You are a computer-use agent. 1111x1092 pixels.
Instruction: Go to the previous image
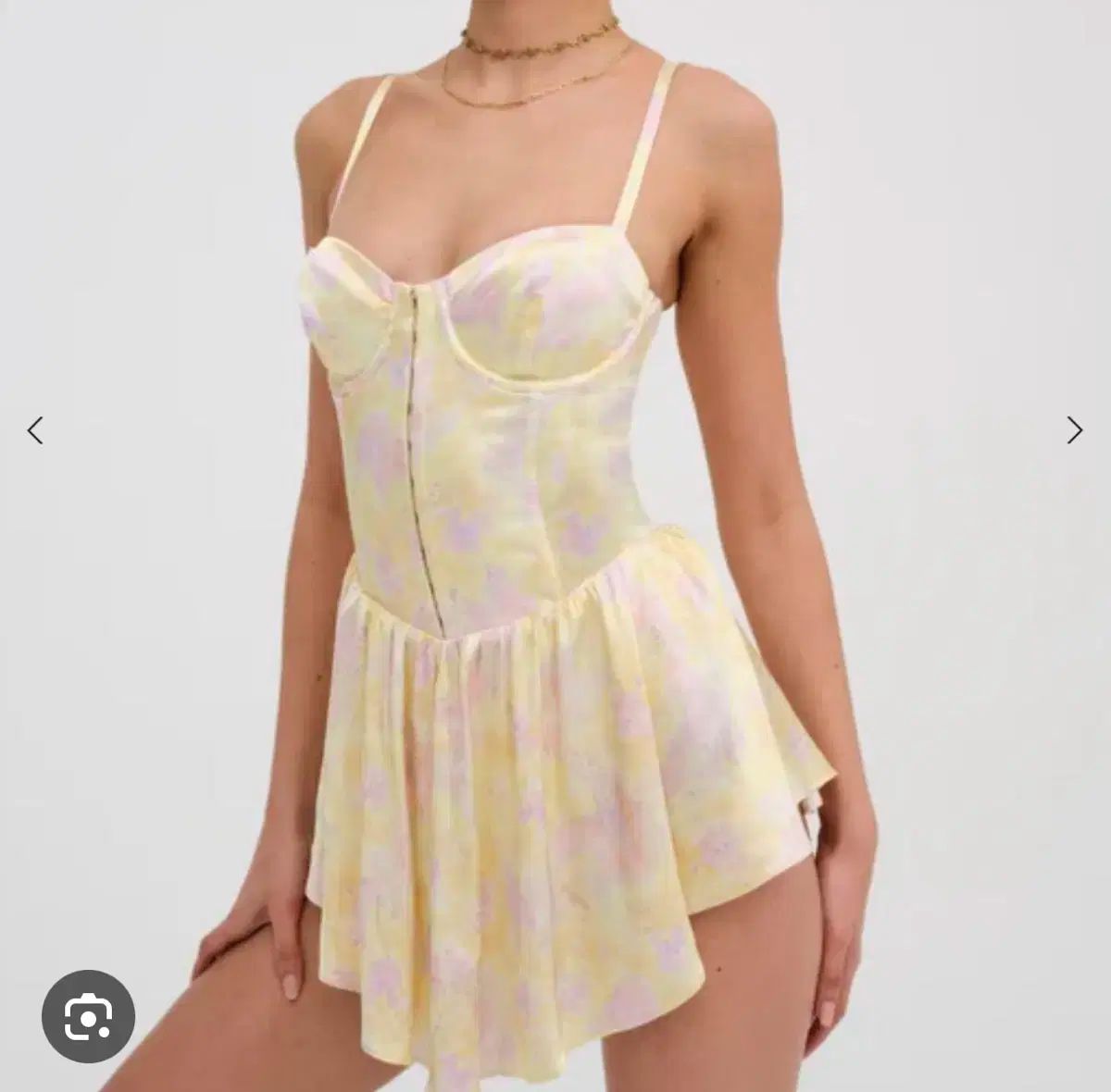[x=35, y=430]
